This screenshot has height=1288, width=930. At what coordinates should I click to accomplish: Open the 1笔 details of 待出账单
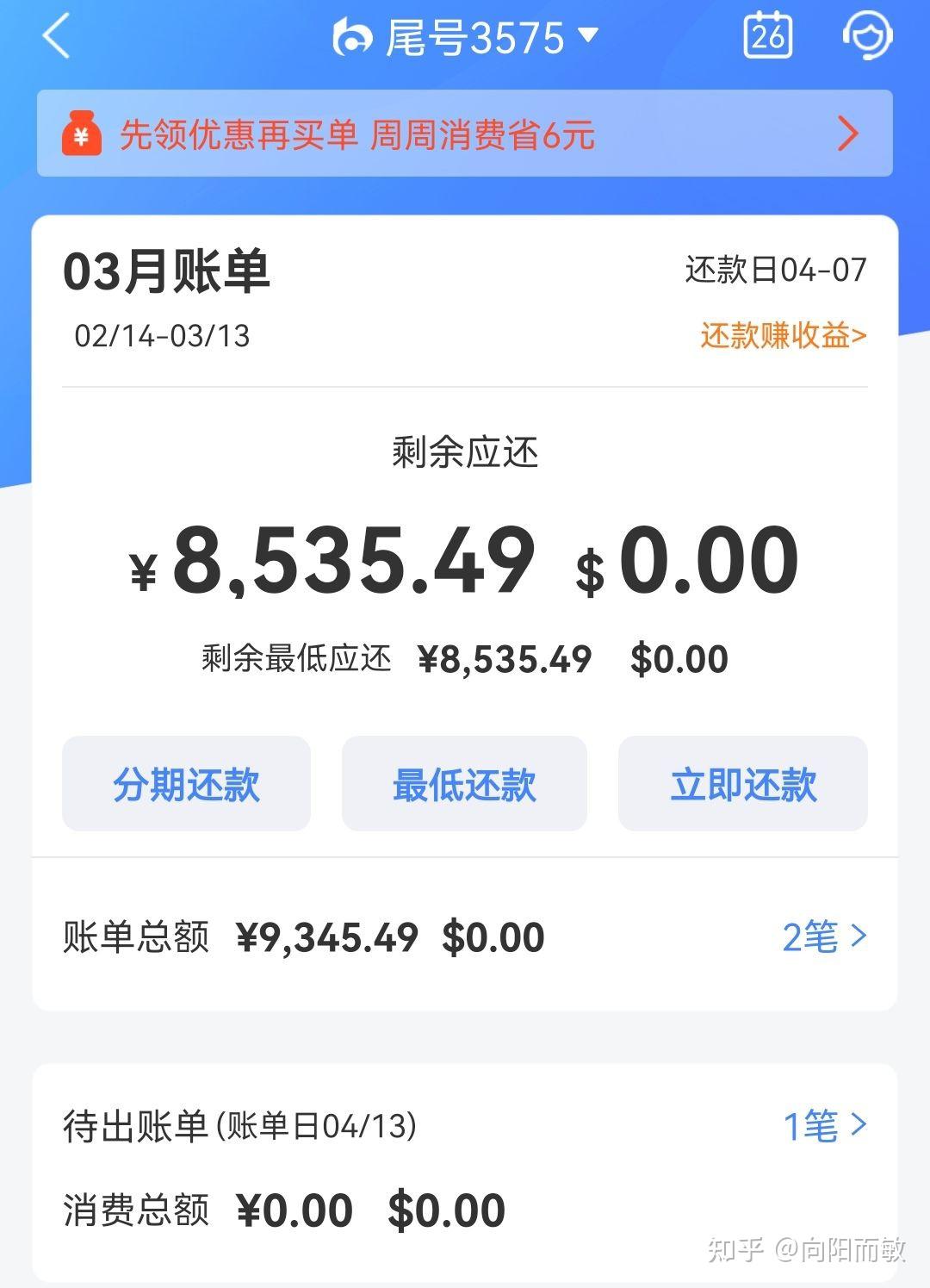click(823, 1125)
